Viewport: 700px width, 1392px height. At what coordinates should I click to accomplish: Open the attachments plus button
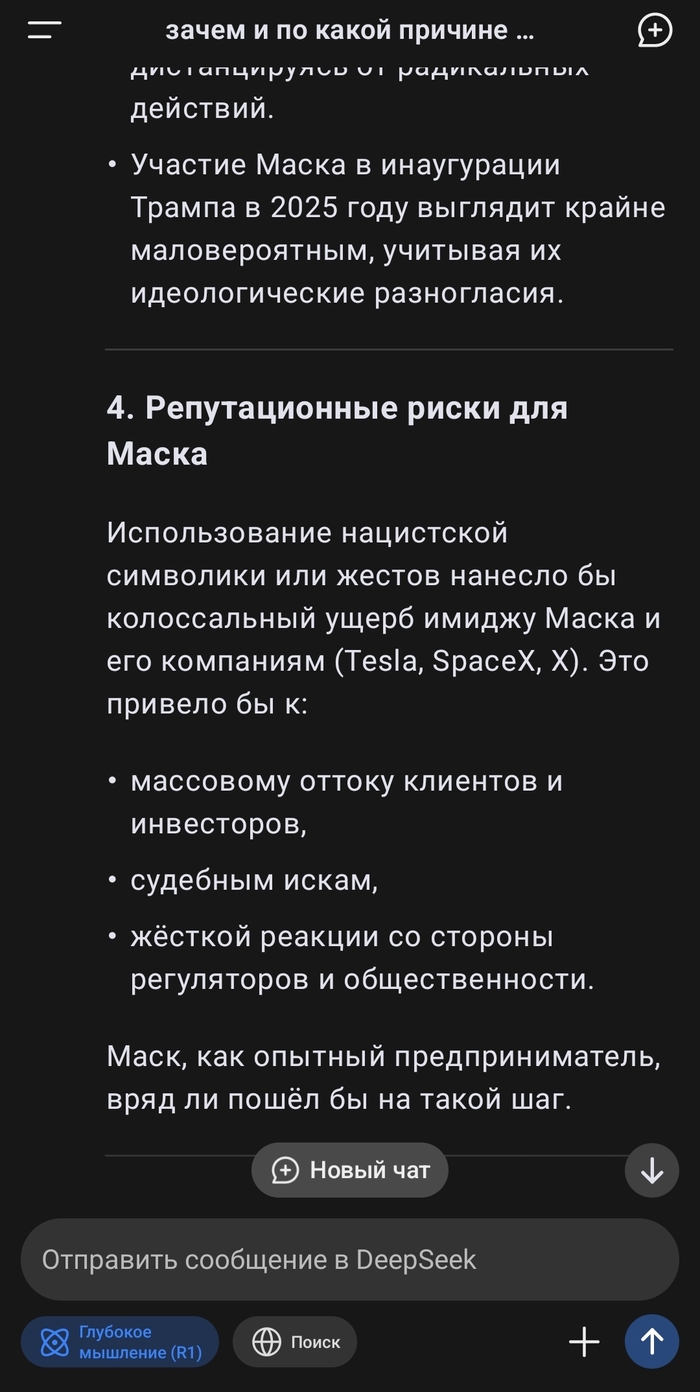(x=584, y=1342)
